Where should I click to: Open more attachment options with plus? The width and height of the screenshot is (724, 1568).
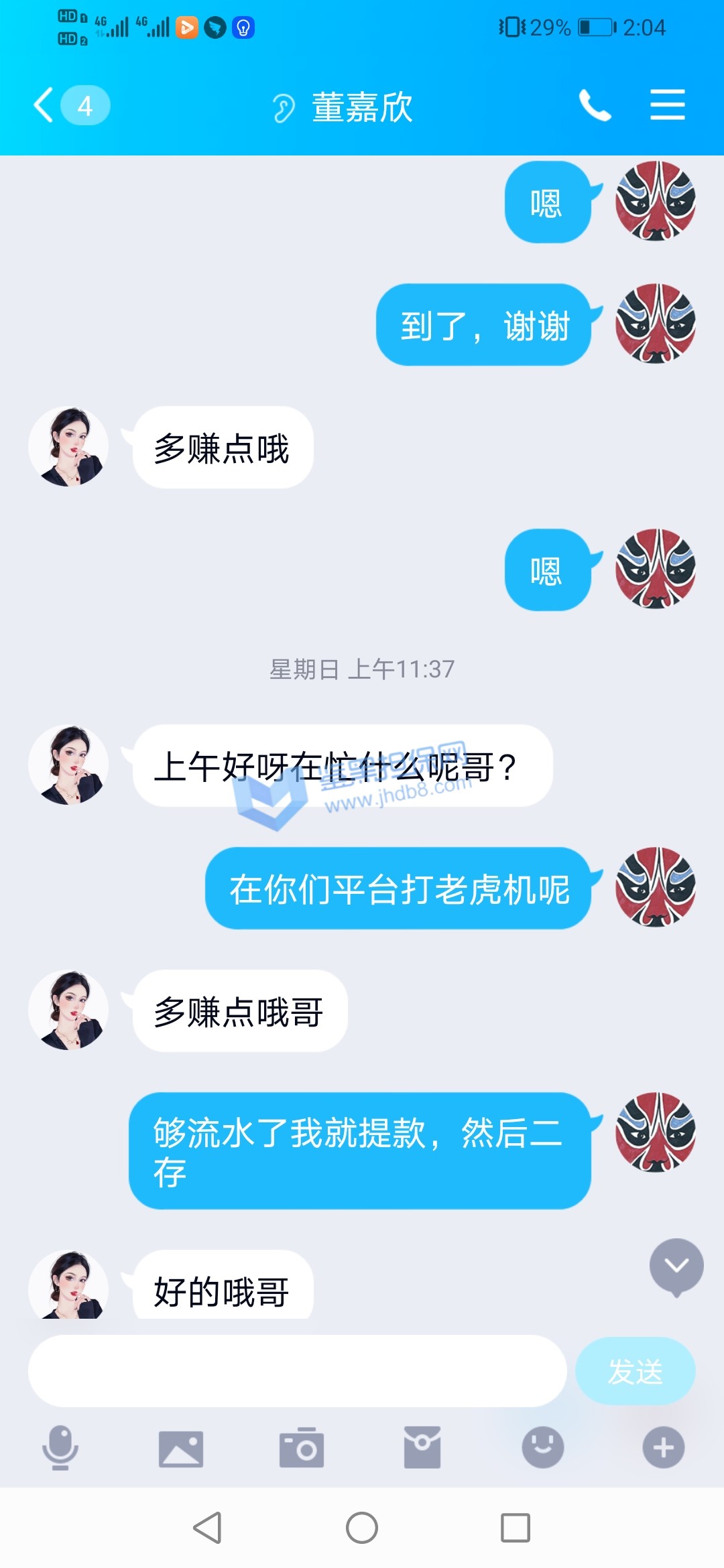663,1447
